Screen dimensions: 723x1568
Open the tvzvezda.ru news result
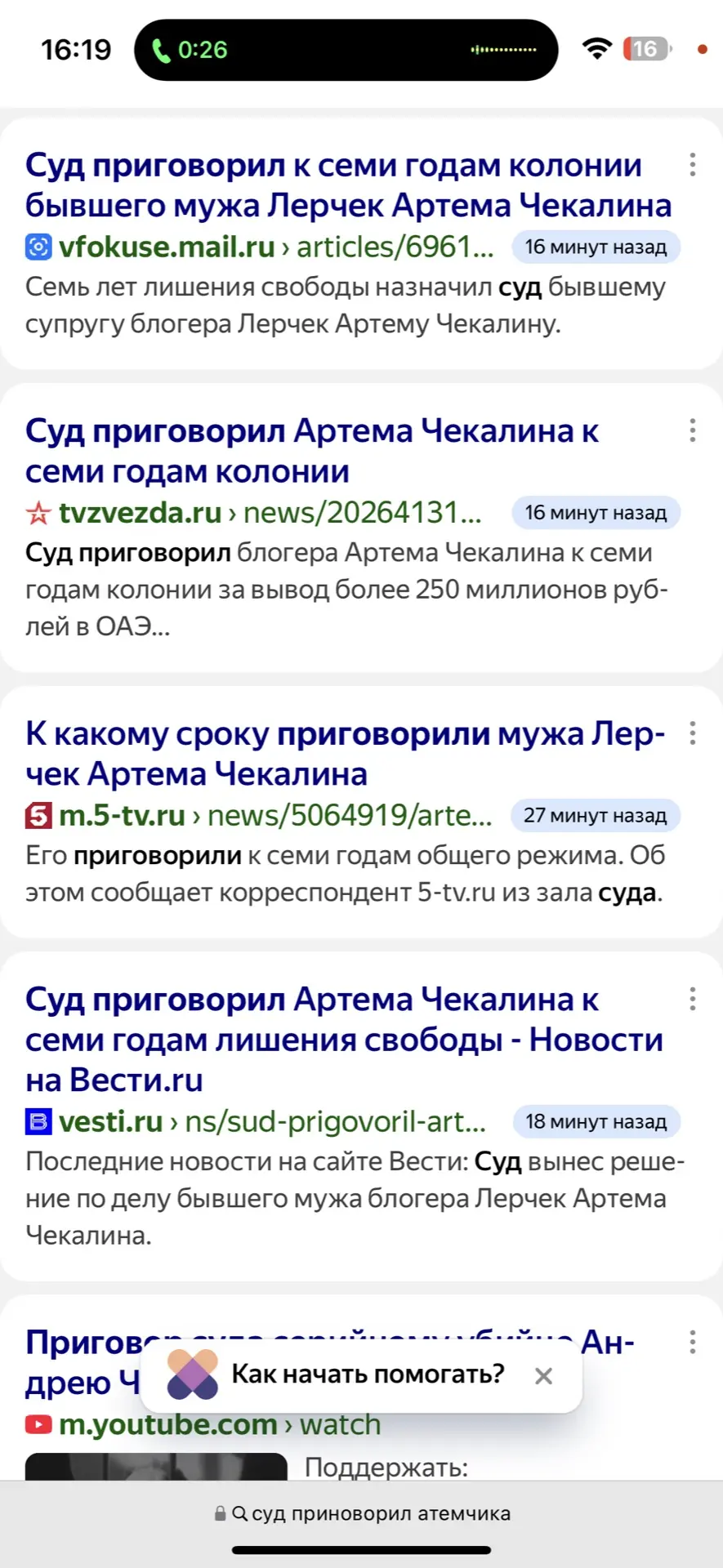point(311,450)
